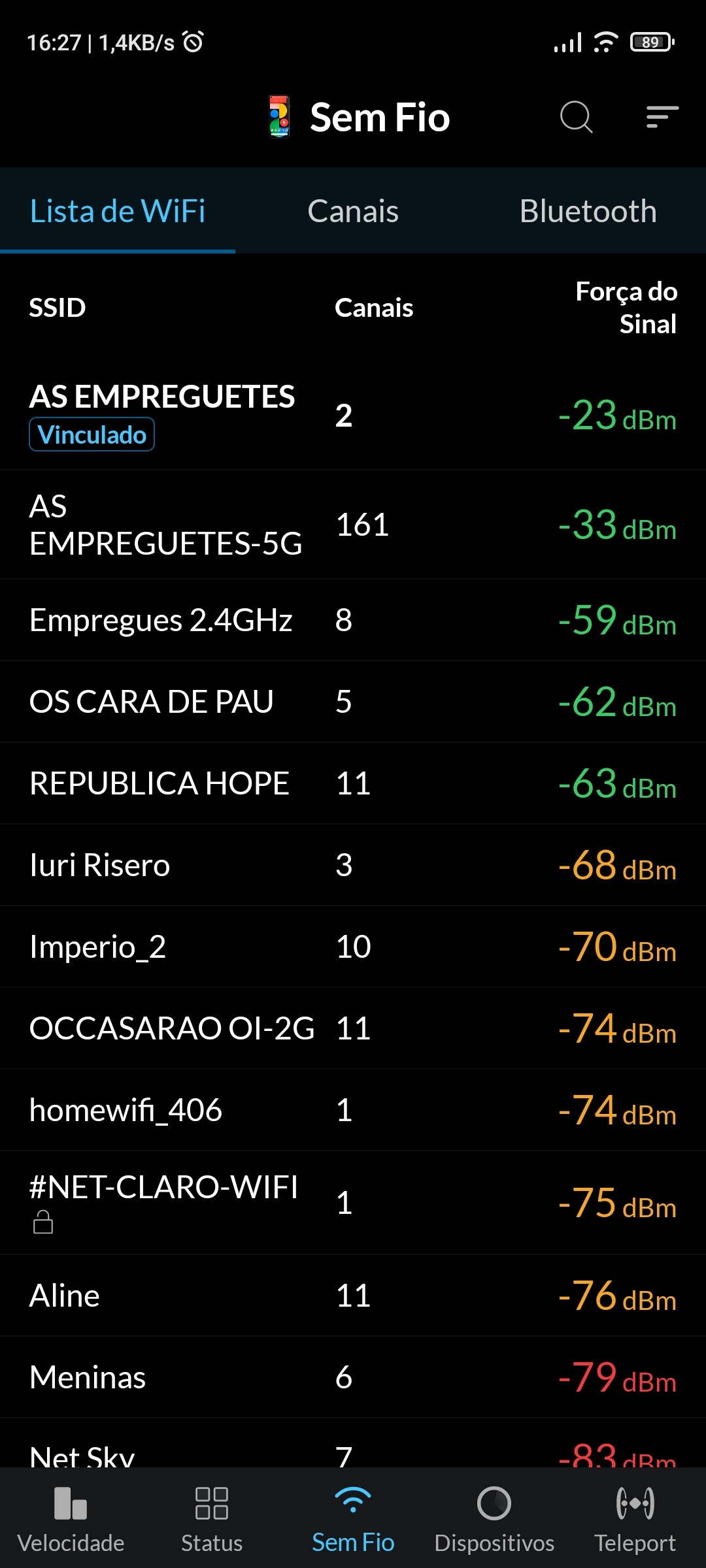Switch to the Teleport bottom tab
Screen dimensions: 706x1568
pos(635,1518)
